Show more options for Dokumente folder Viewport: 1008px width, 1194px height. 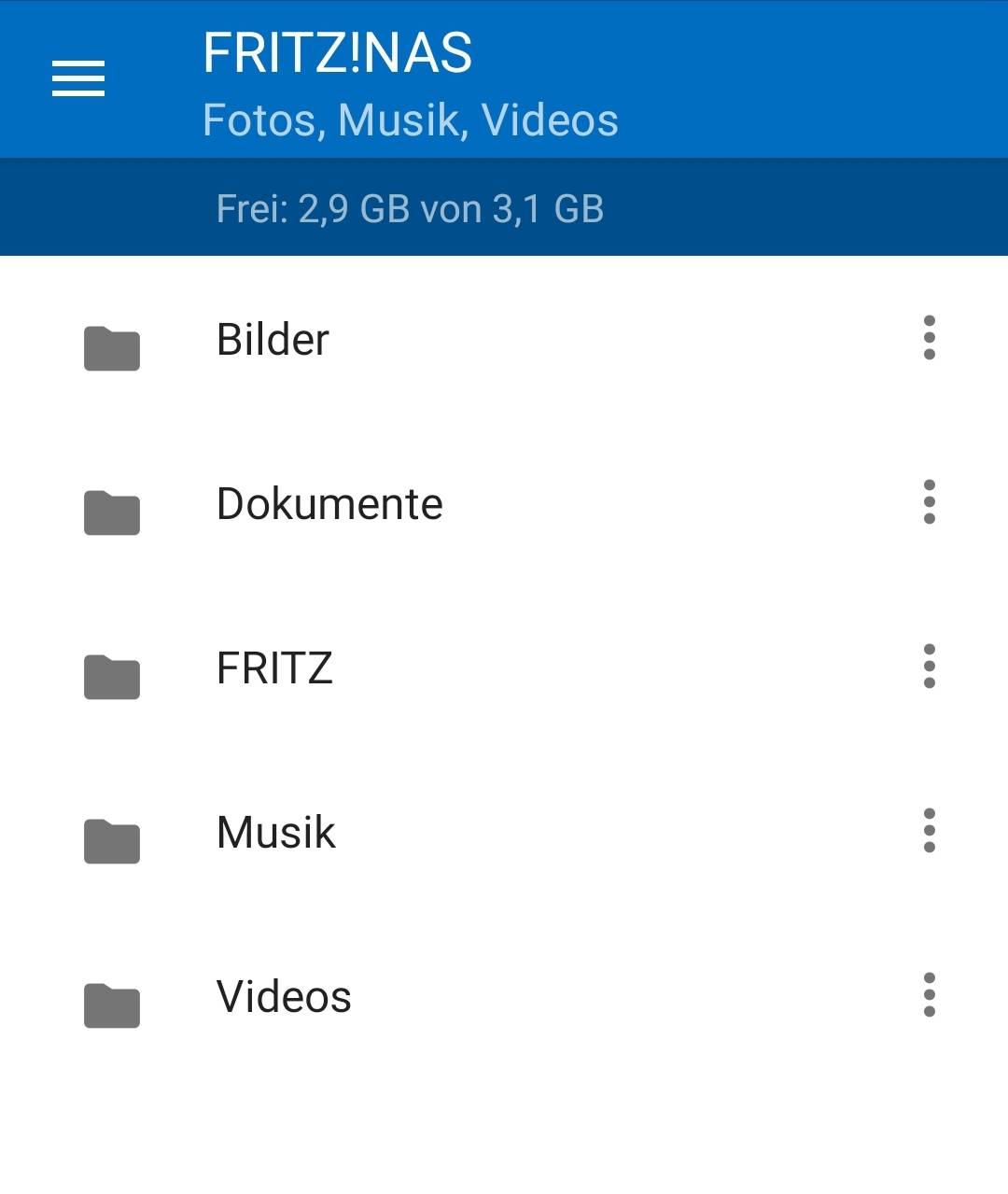click(929, 502)
